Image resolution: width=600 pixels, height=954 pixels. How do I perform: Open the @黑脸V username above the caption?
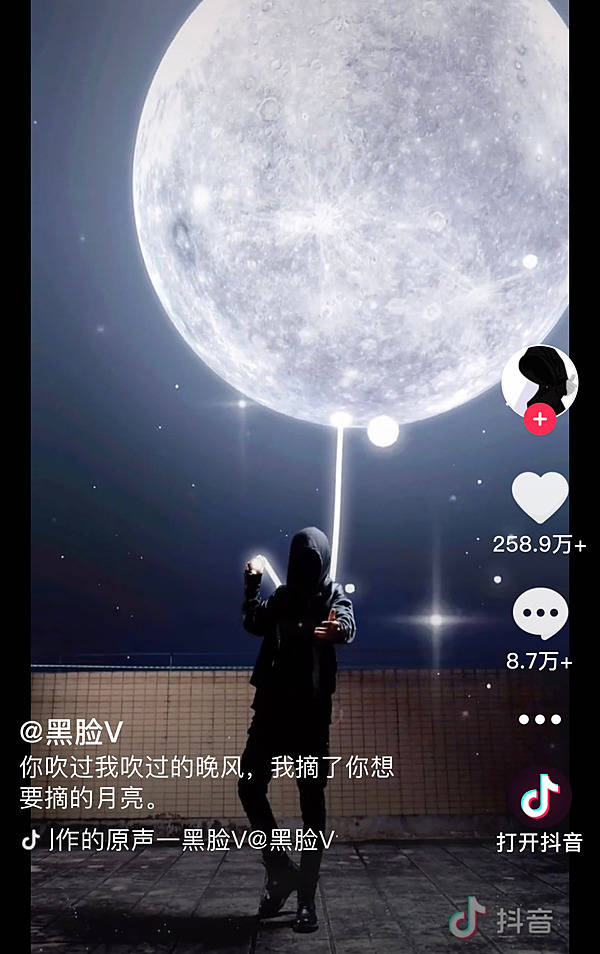[71, 733]
